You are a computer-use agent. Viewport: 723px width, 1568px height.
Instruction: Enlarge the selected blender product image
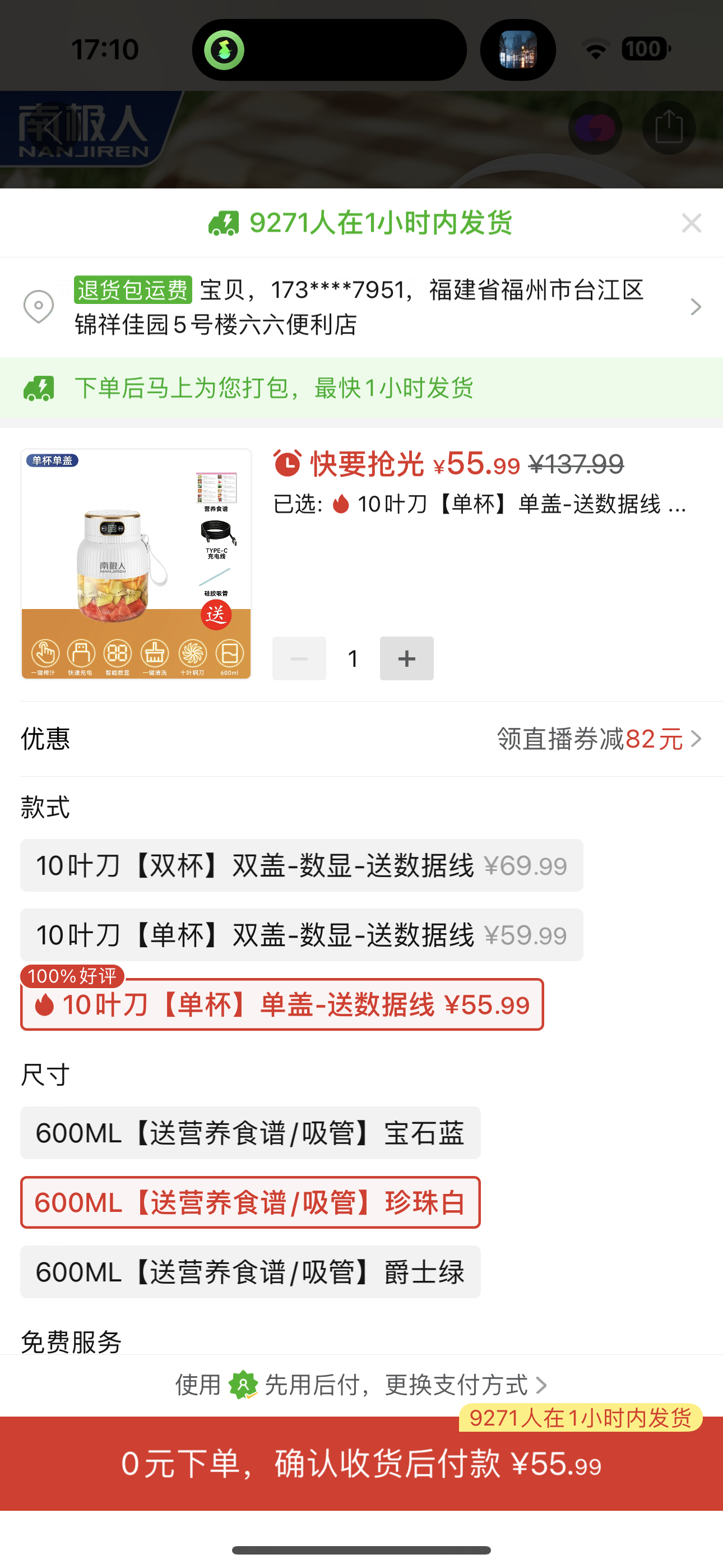tap(136, 564)
